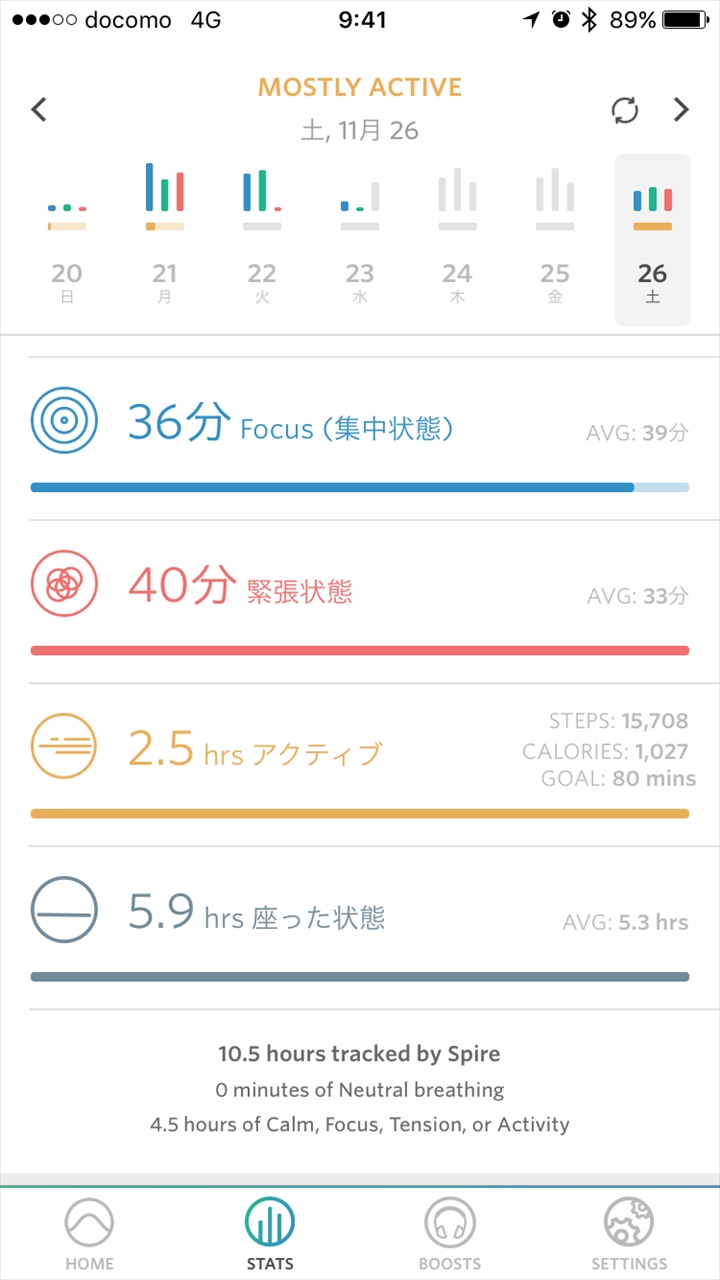720x1280 pixels.
Task: Open the 40分 緊張状態 tension row
Action: (x=360, y=600)
